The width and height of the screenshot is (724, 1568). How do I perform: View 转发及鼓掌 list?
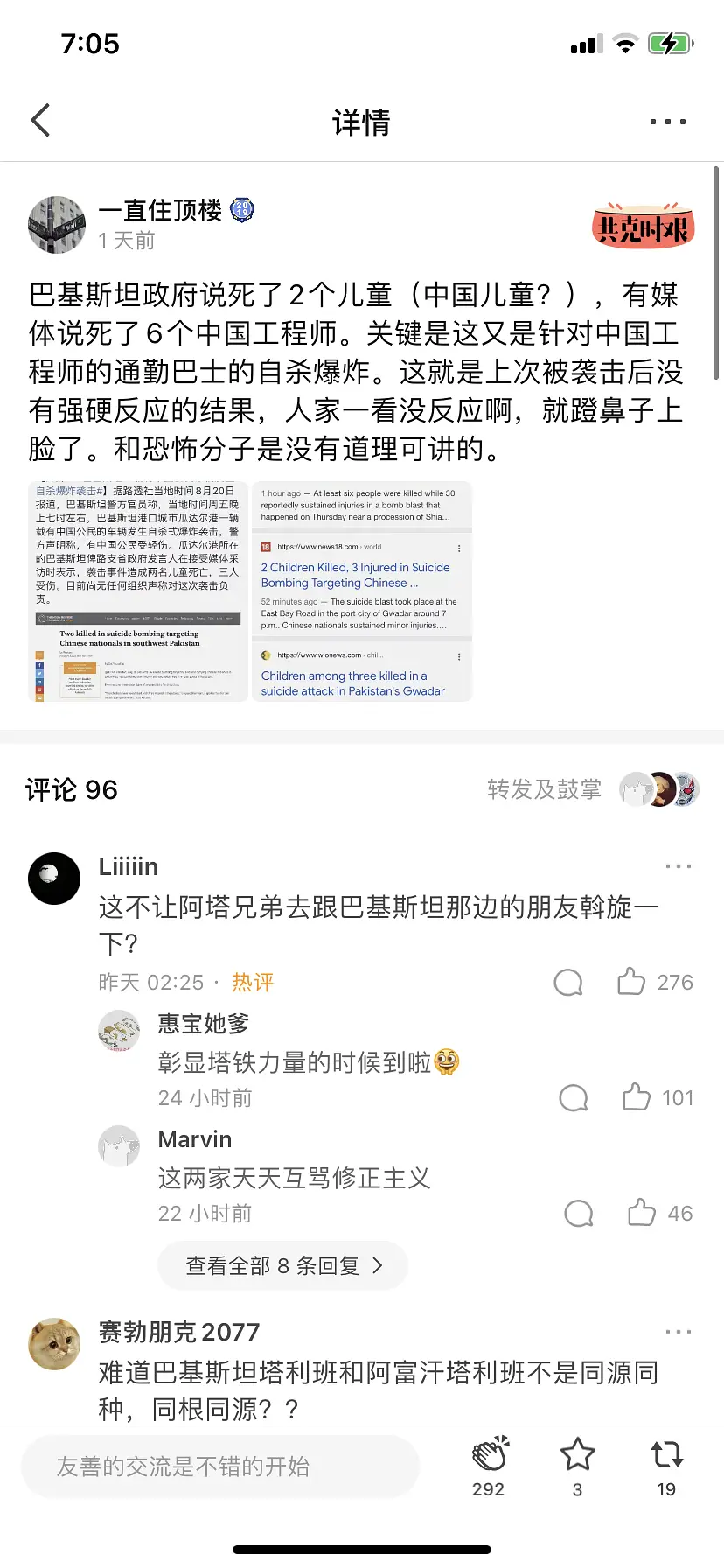coord(544,789)
